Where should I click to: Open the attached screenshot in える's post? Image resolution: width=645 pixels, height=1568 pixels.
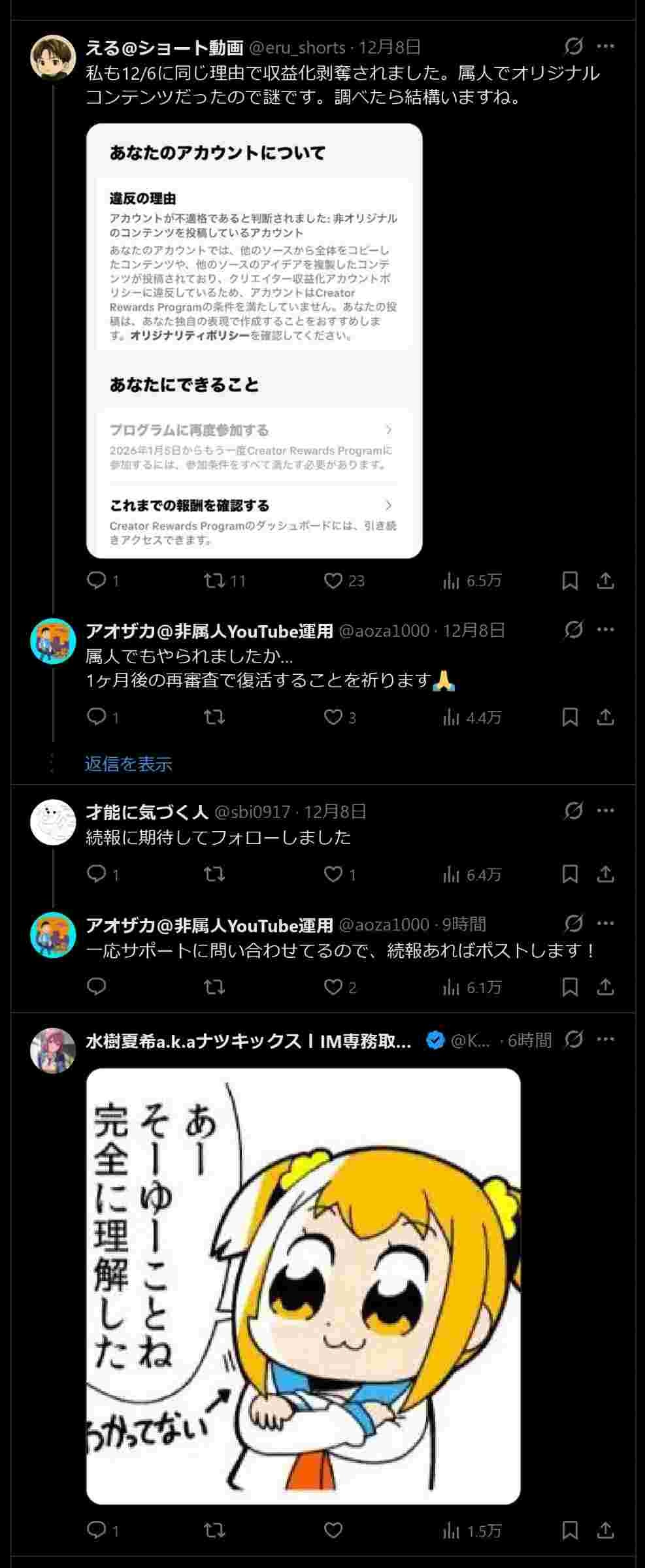(x=254, y=340)
